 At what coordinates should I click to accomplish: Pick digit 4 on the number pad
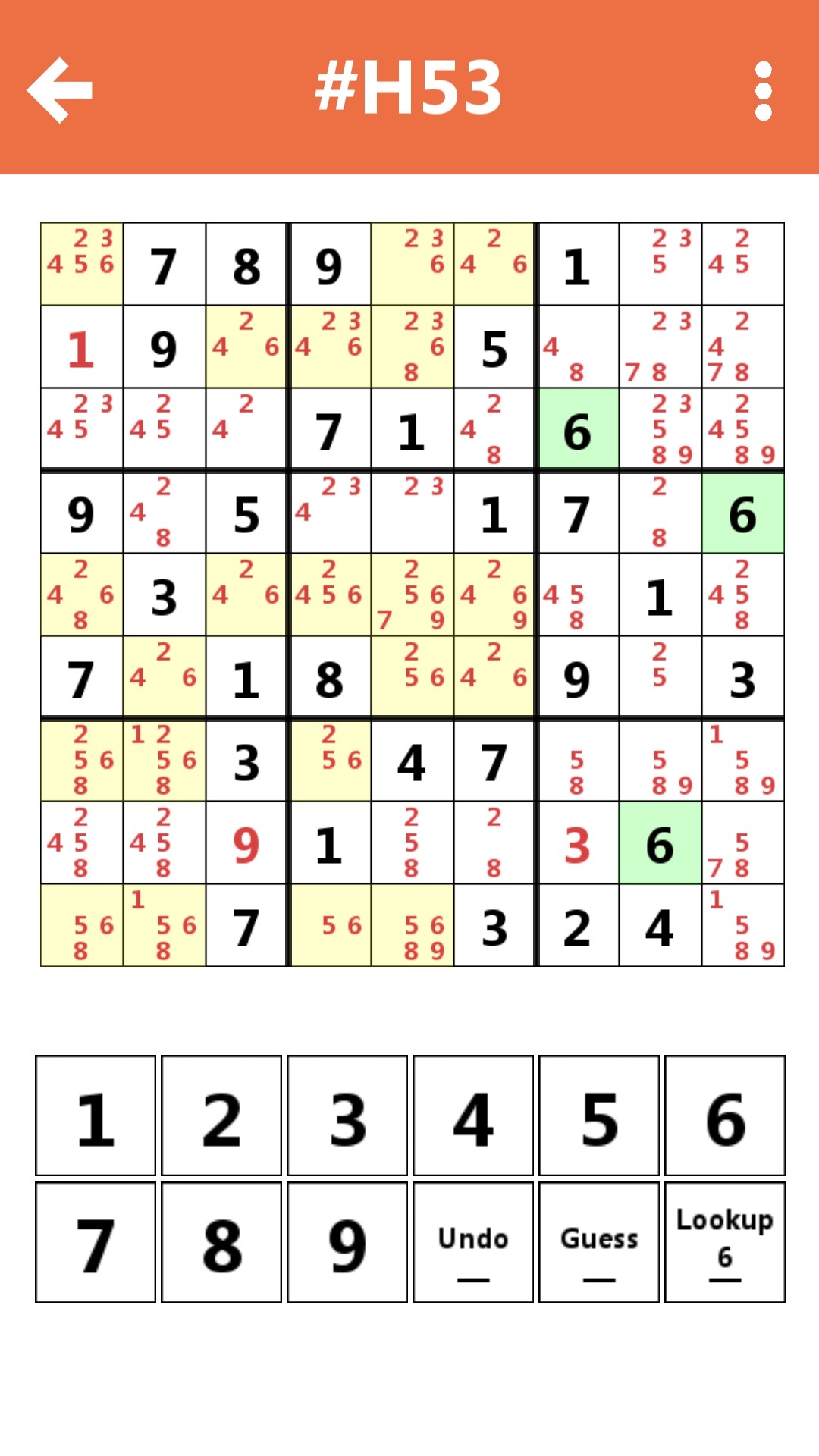[473, 1116]
